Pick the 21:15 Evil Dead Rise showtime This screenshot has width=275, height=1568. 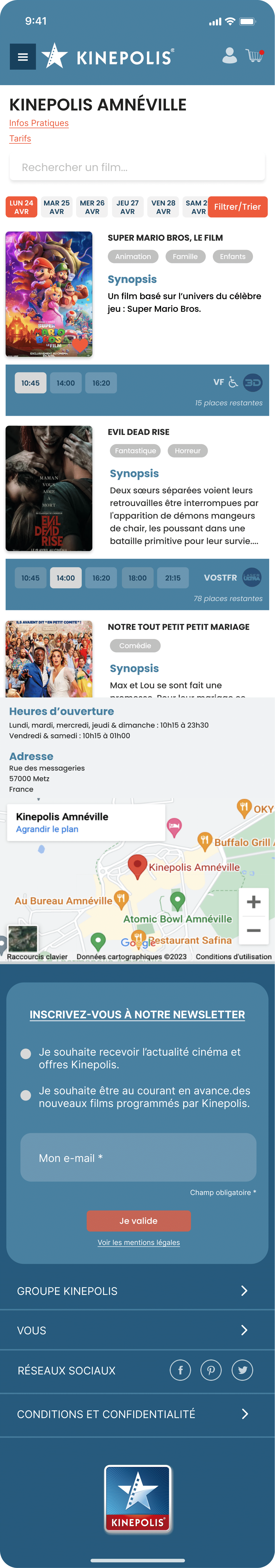point(173,578)
